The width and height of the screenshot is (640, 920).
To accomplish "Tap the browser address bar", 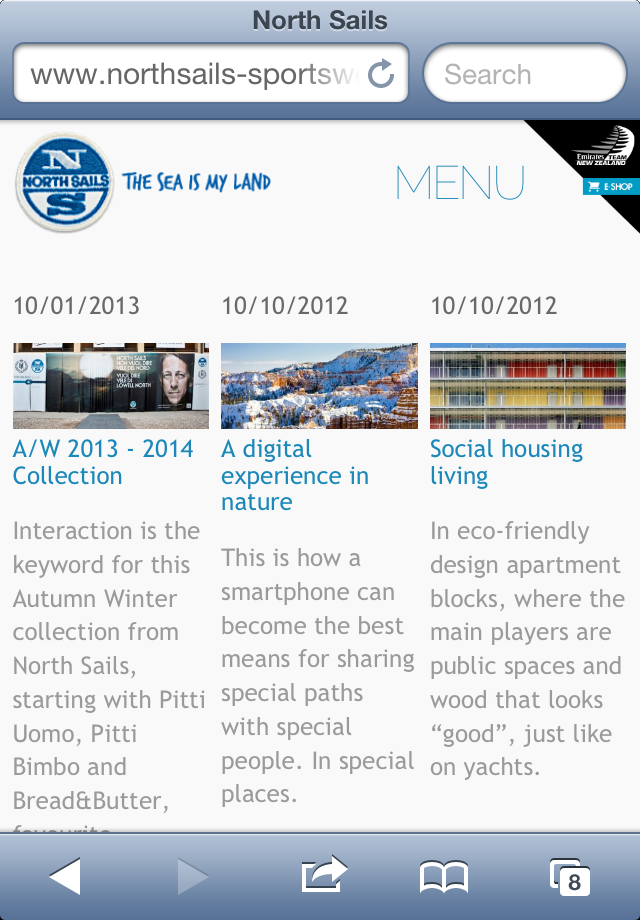I will [x=195, y=74].
